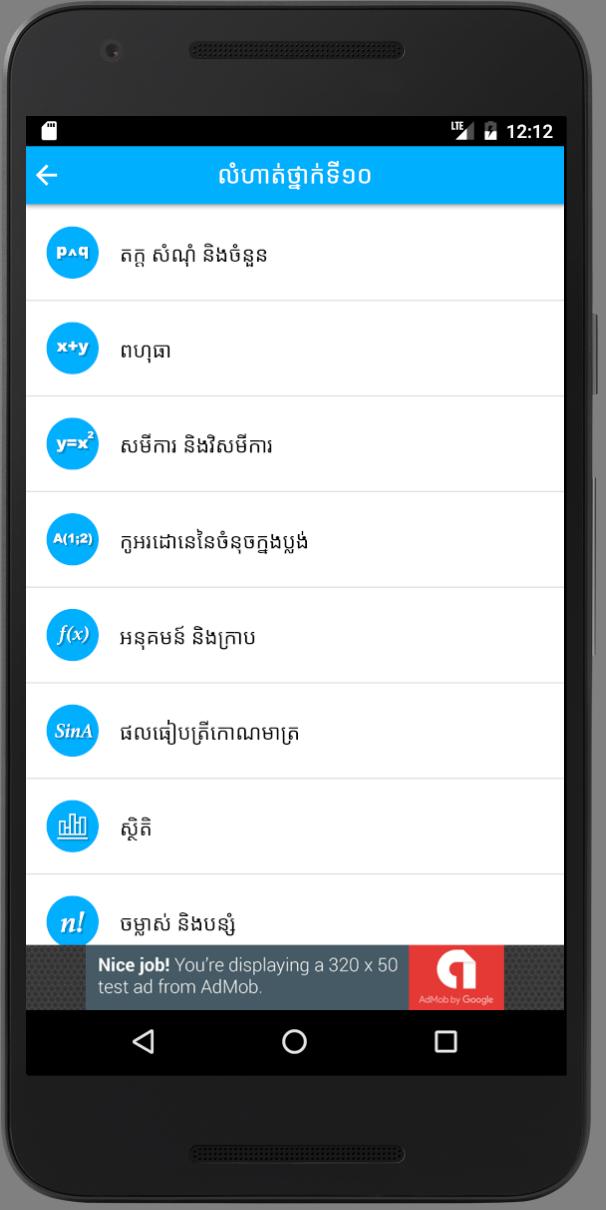Go back using the header arrow
The height and width of the screenshot is (1210, 606).
point(47,176)
